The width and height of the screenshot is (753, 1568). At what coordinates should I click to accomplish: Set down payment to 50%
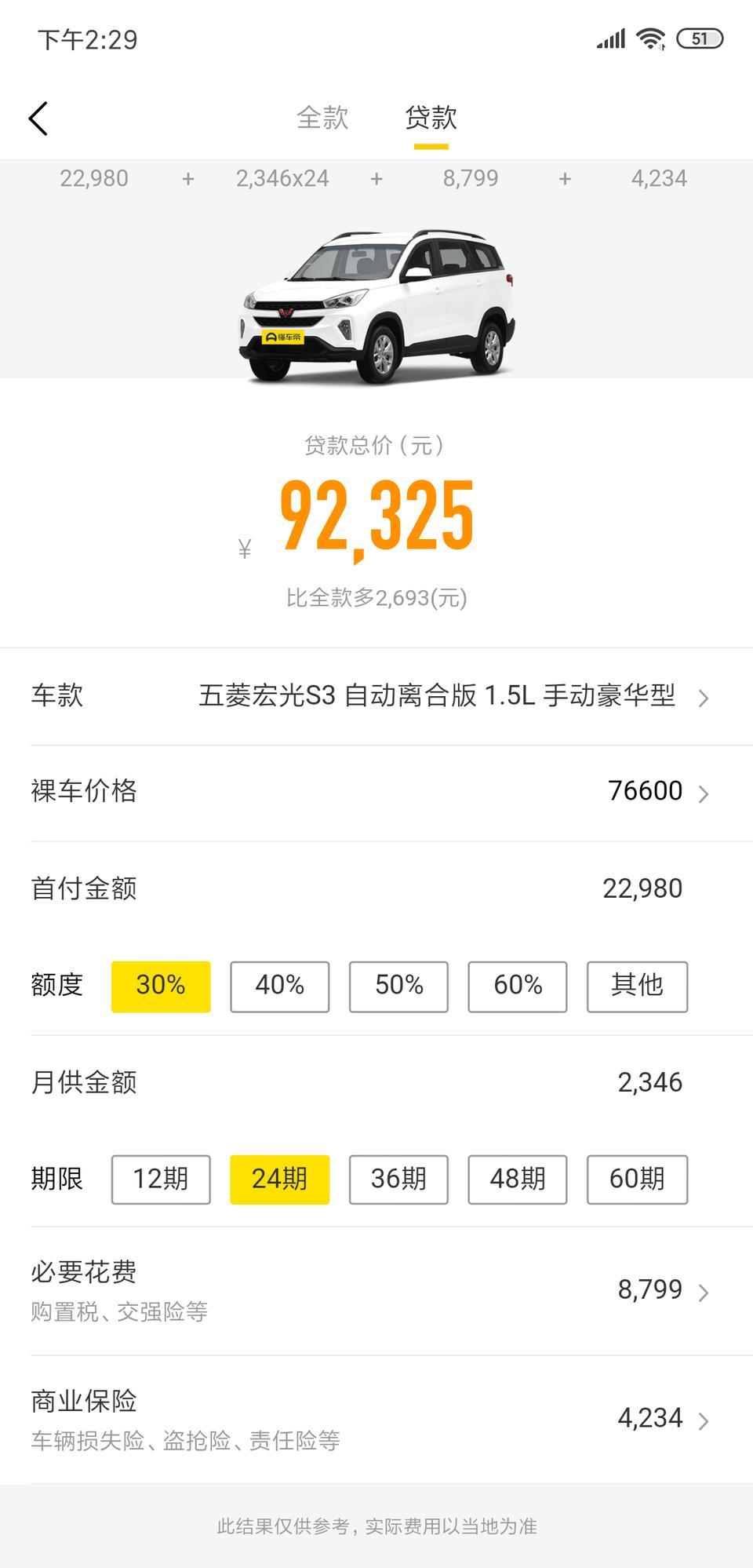tap(398, 986)
